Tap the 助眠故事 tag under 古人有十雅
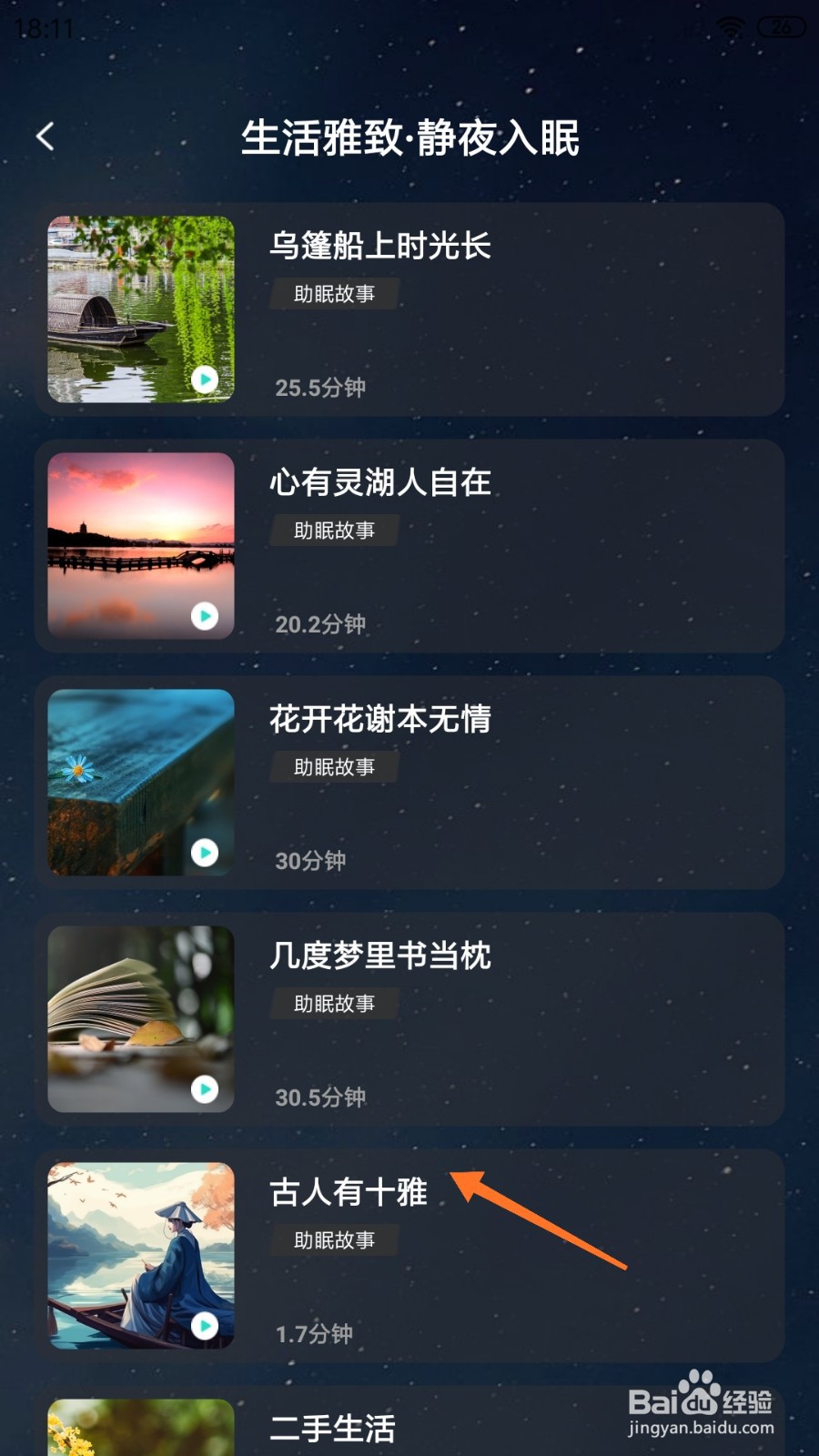The image size is (819, 1456). [x=332, y=1240]
